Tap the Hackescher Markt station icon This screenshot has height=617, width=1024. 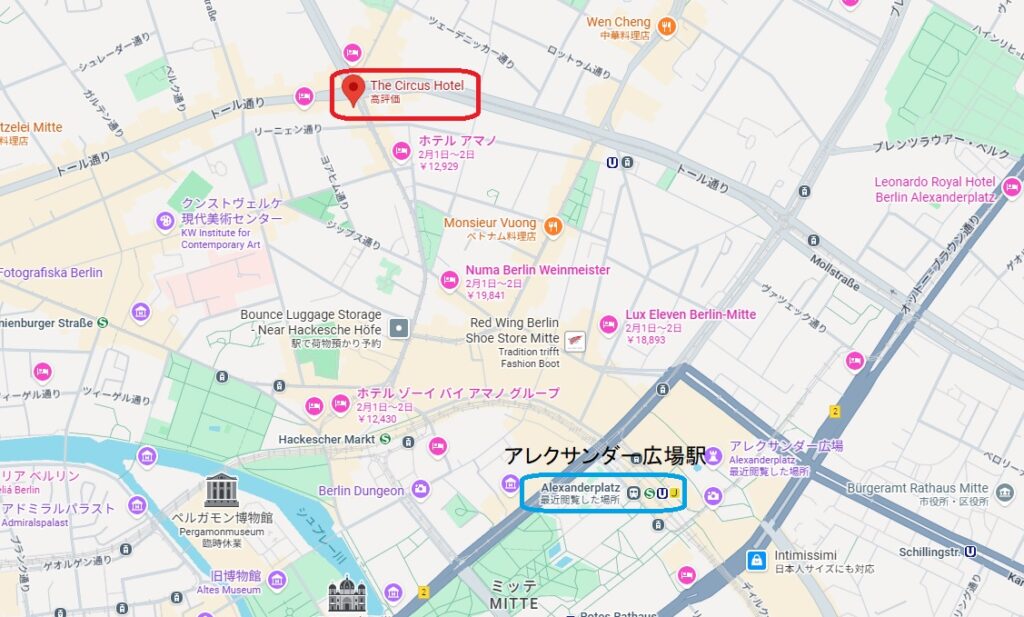[x=384, y=439]
